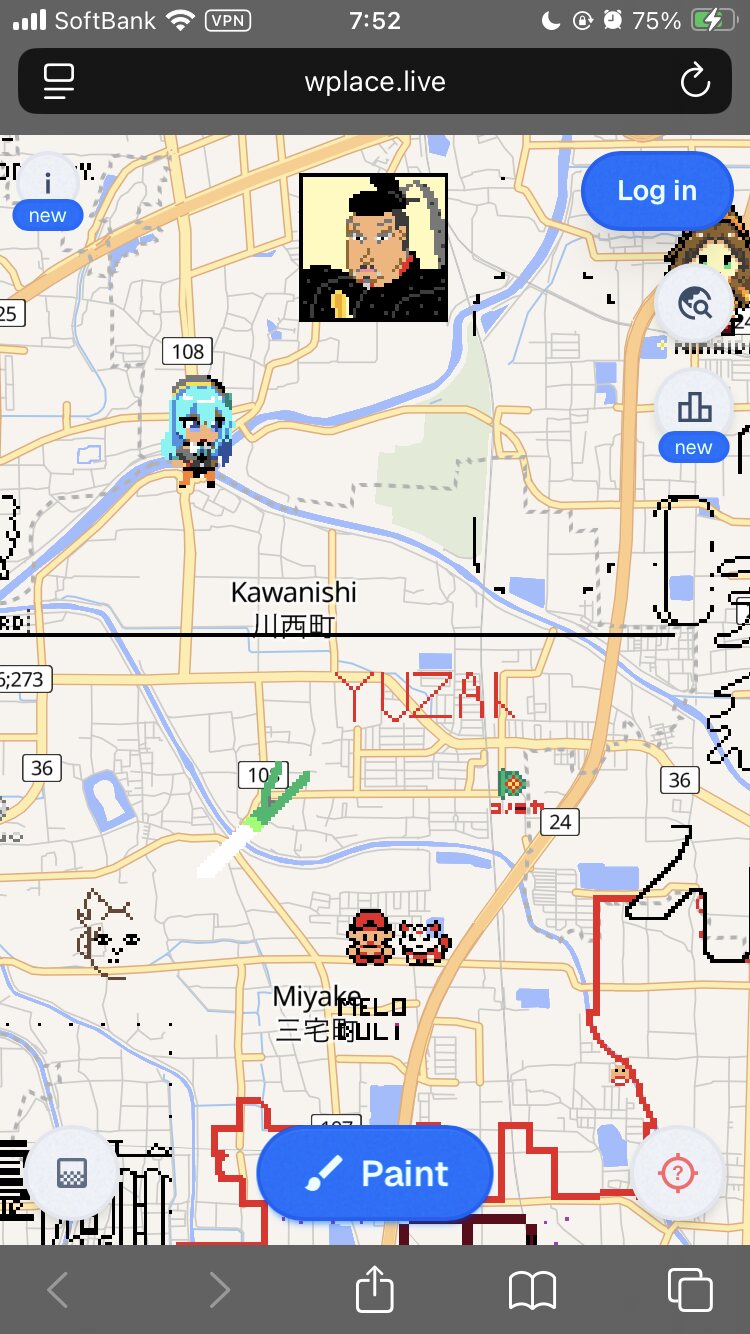Open Safari bookmarks
Screen dimensions: 750x1334
(x=532, y=1290)
